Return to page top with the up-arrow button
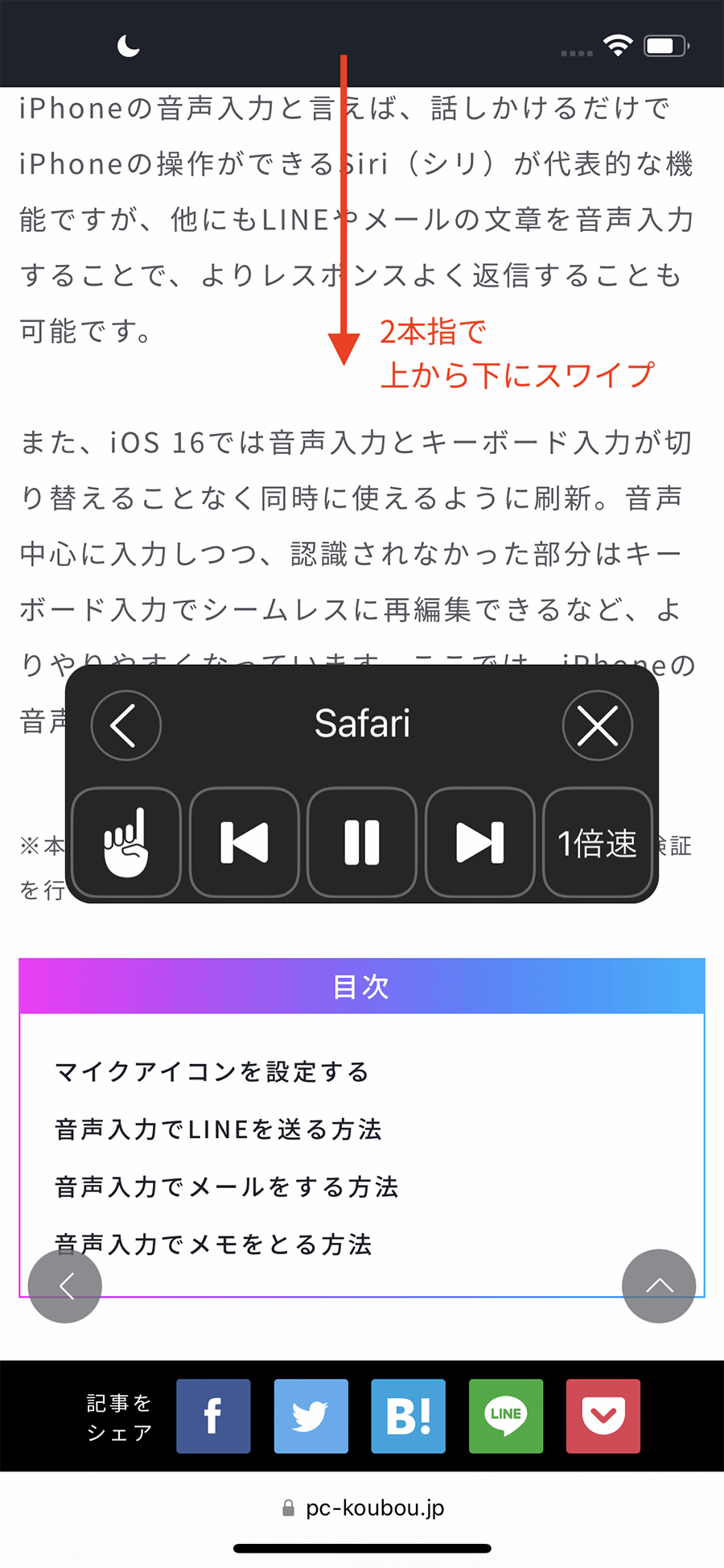Viewport: 724px width, 1568px height. (x=659, y=1285)
